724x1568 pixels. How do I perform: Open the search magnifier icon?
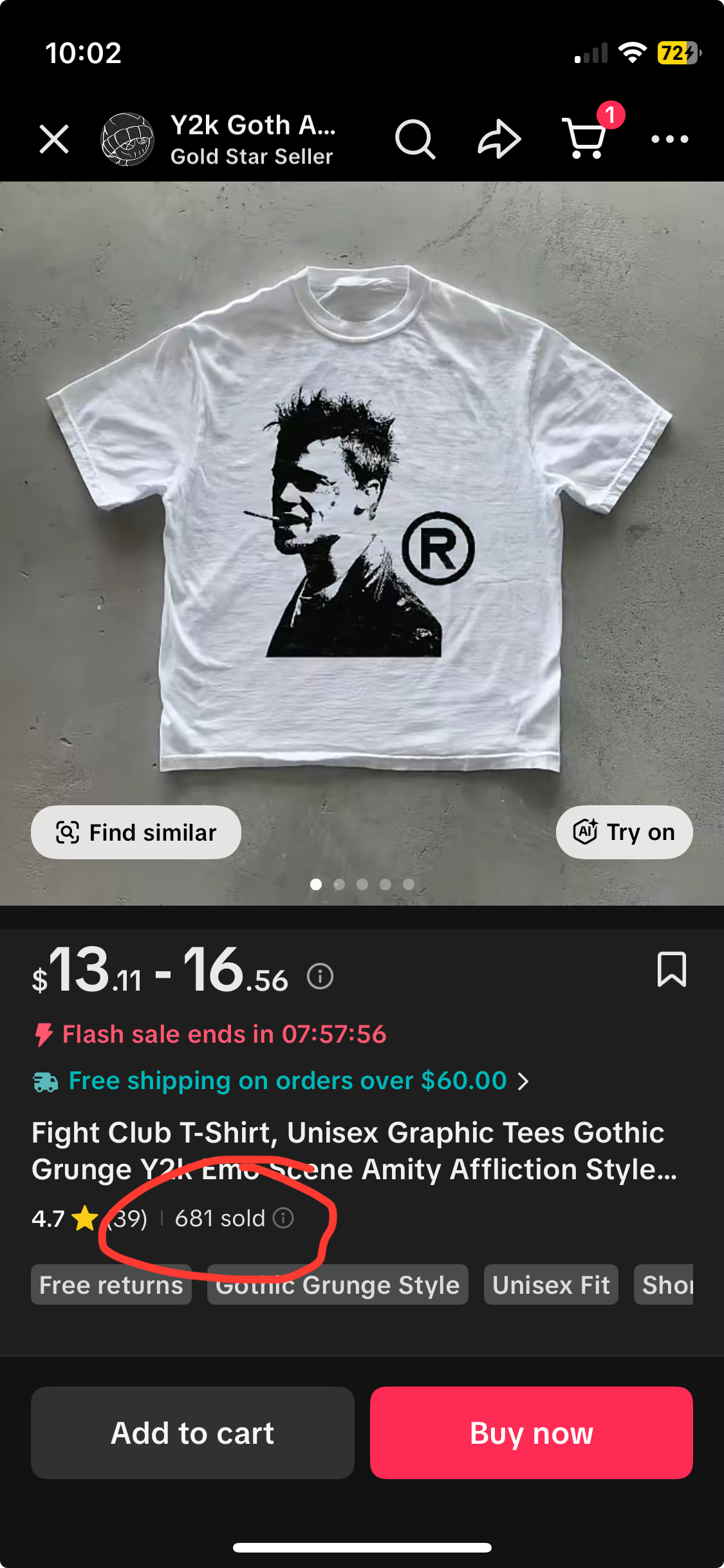pos(415,139)
